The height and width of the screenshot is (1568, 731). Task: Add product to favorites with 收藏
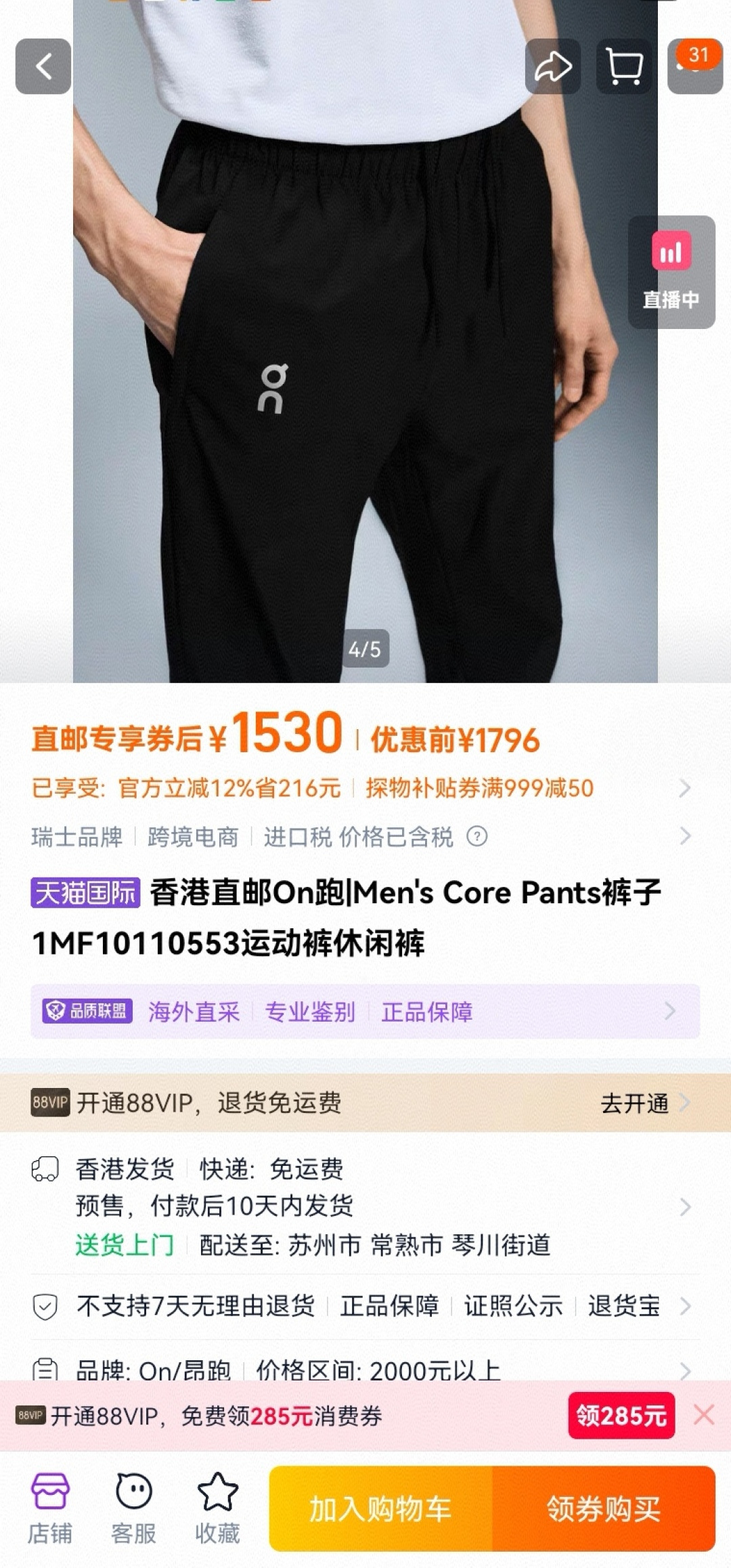(x=217, y=1508)
